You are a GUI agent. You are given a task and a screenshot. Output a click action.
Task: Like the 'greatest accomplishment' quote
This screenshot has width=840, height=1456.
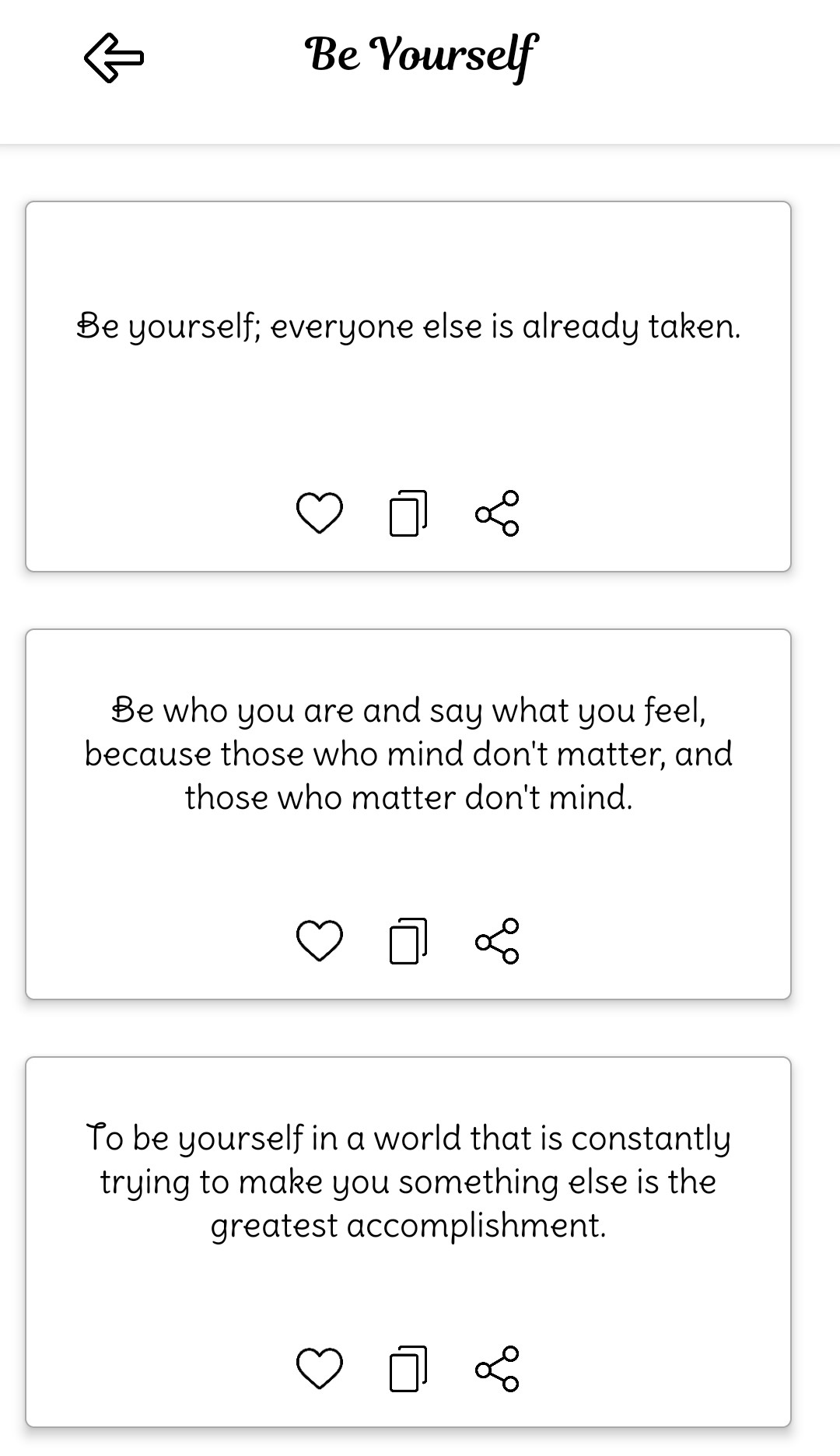[320, 1368]
